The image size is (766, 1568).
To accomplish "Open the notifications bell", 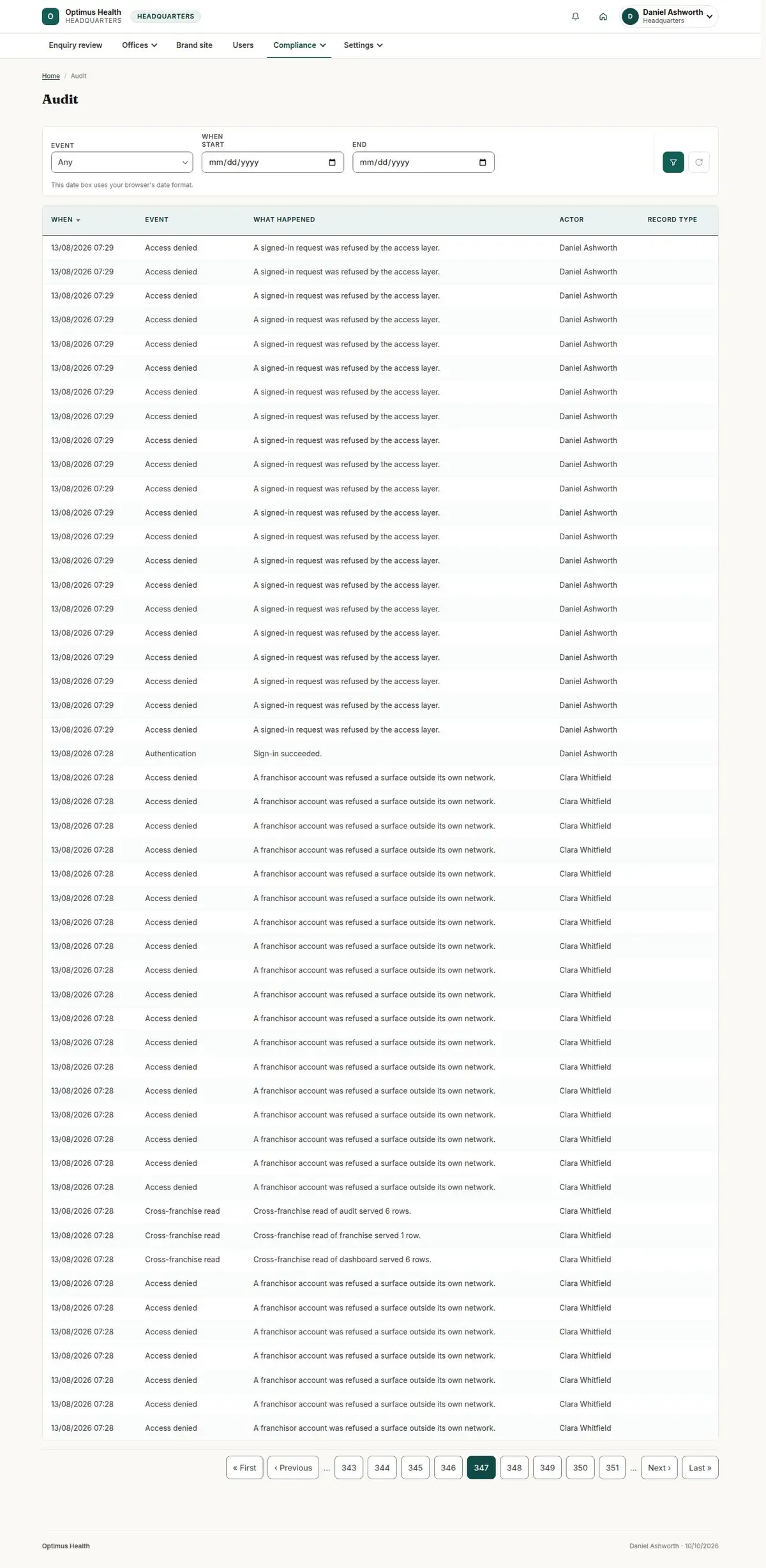I will pos(575,17).
